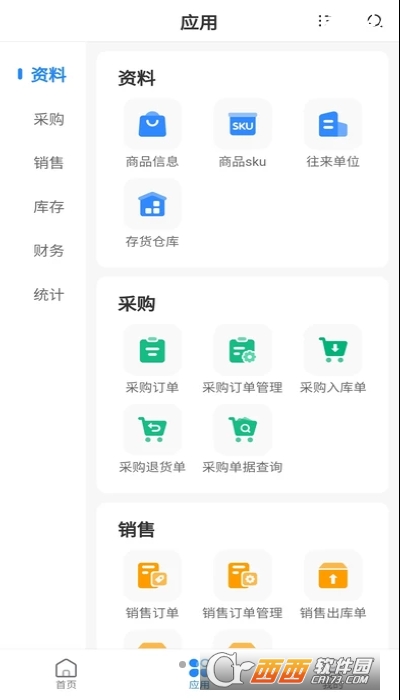Open 采购入库单
The image size is (400, 700).
point(333,360)
